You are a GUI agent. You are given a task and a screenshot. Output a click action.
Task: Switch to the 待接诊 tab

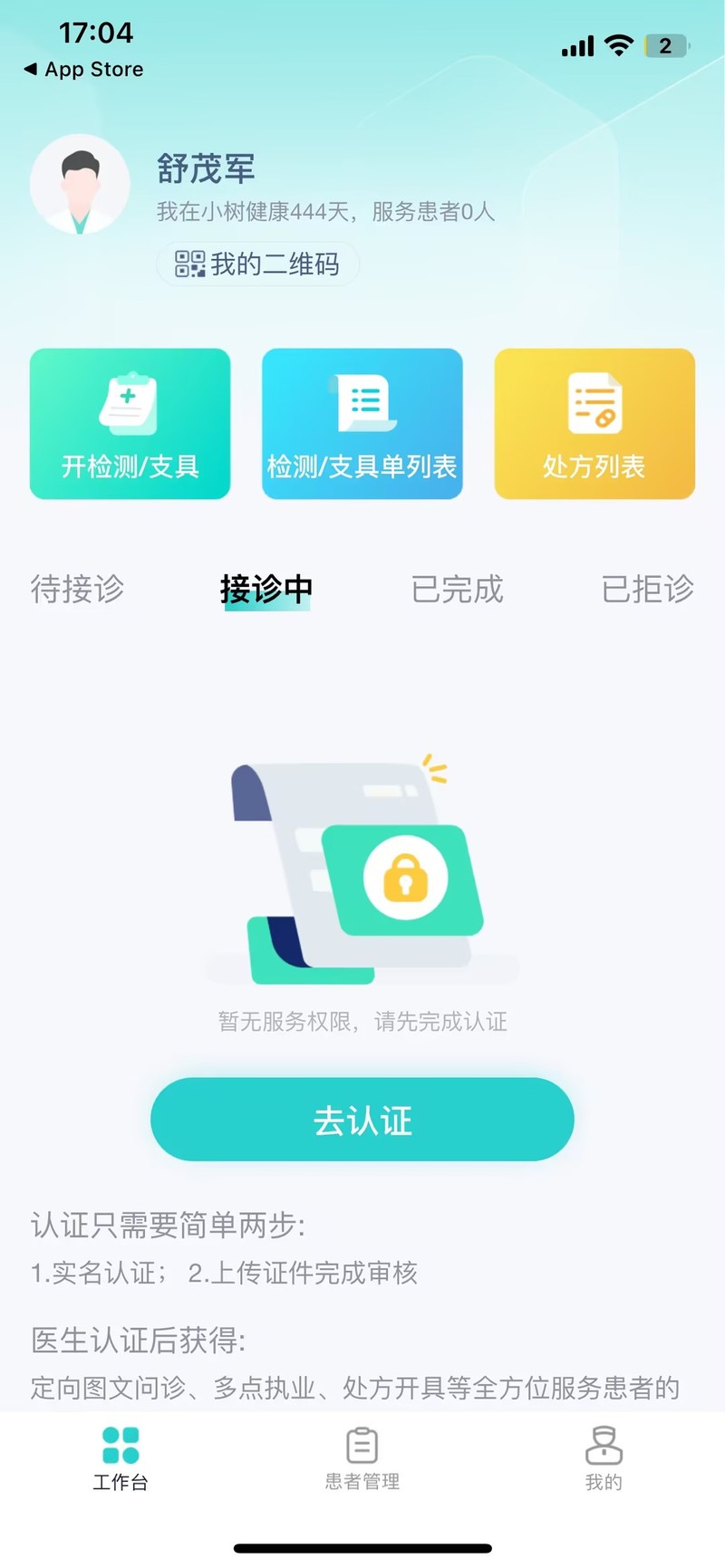pos(77,589)
